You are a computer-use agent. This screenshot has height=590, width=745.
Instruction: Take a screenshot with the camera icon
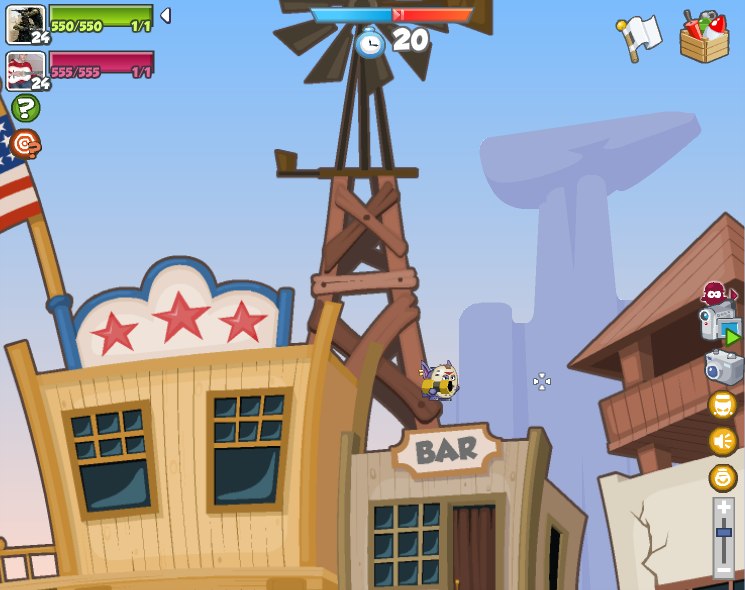coord(724,367)
